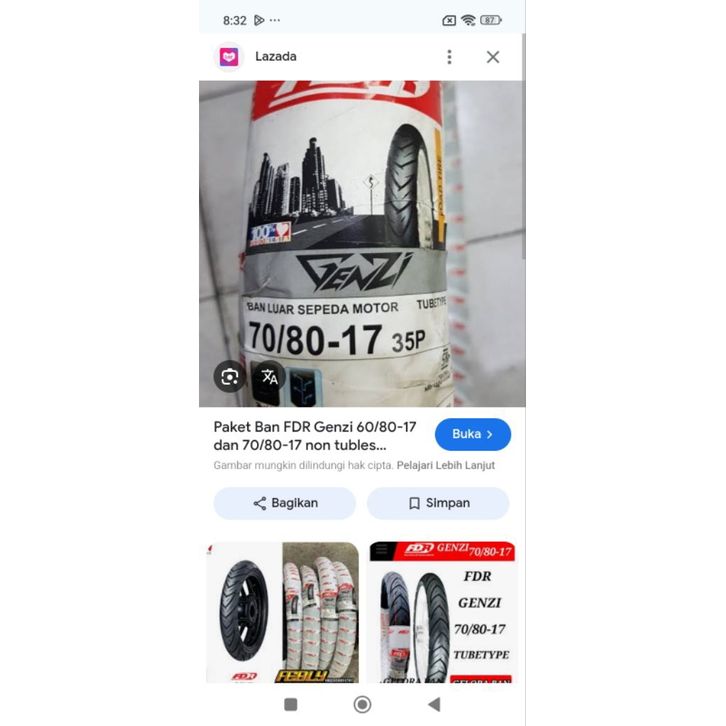Viewport: 726px width, 726px height.
Task: Close the image viewer
Action: pos(493,57)
